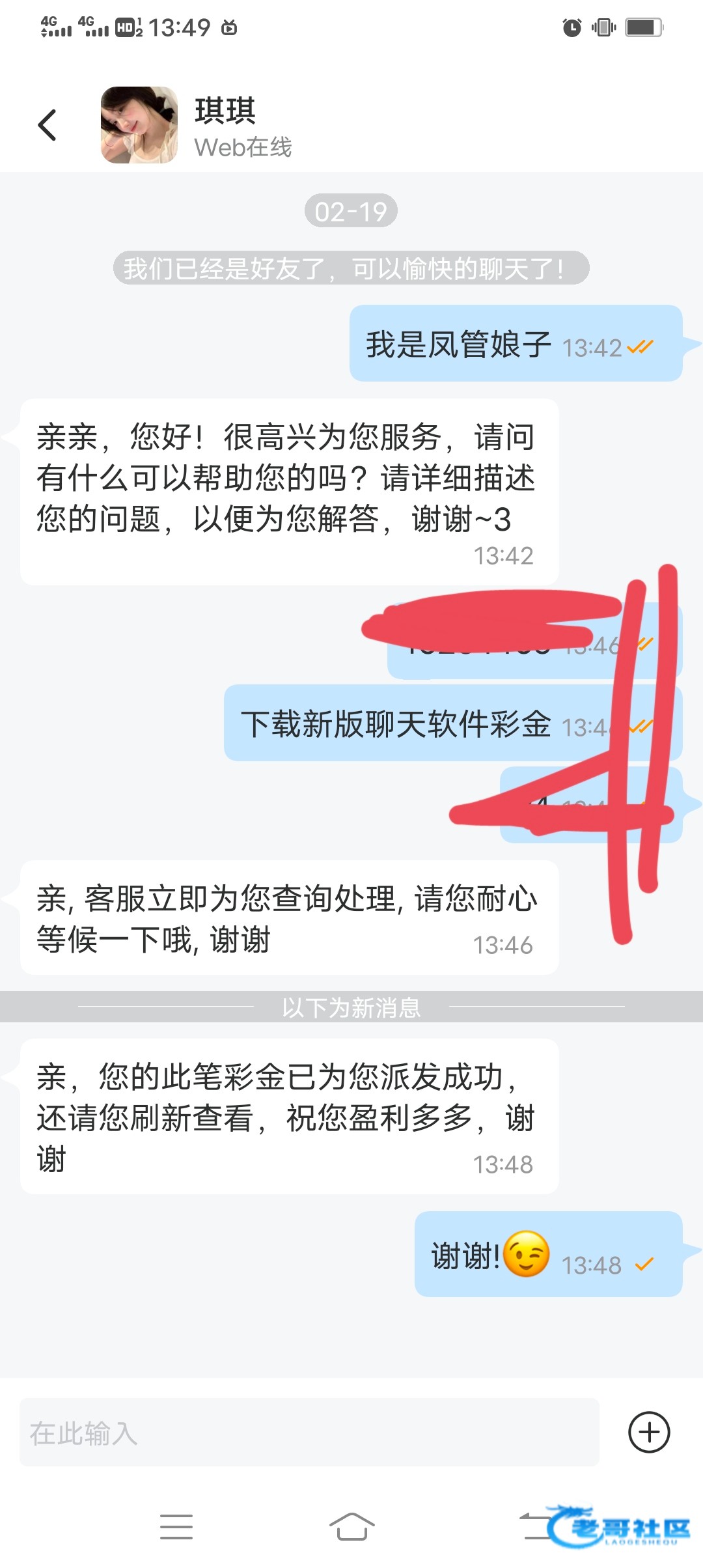Go to the phone home screen
The width and height of the screenshot is (703, 1568).
tap(351, 1526)
